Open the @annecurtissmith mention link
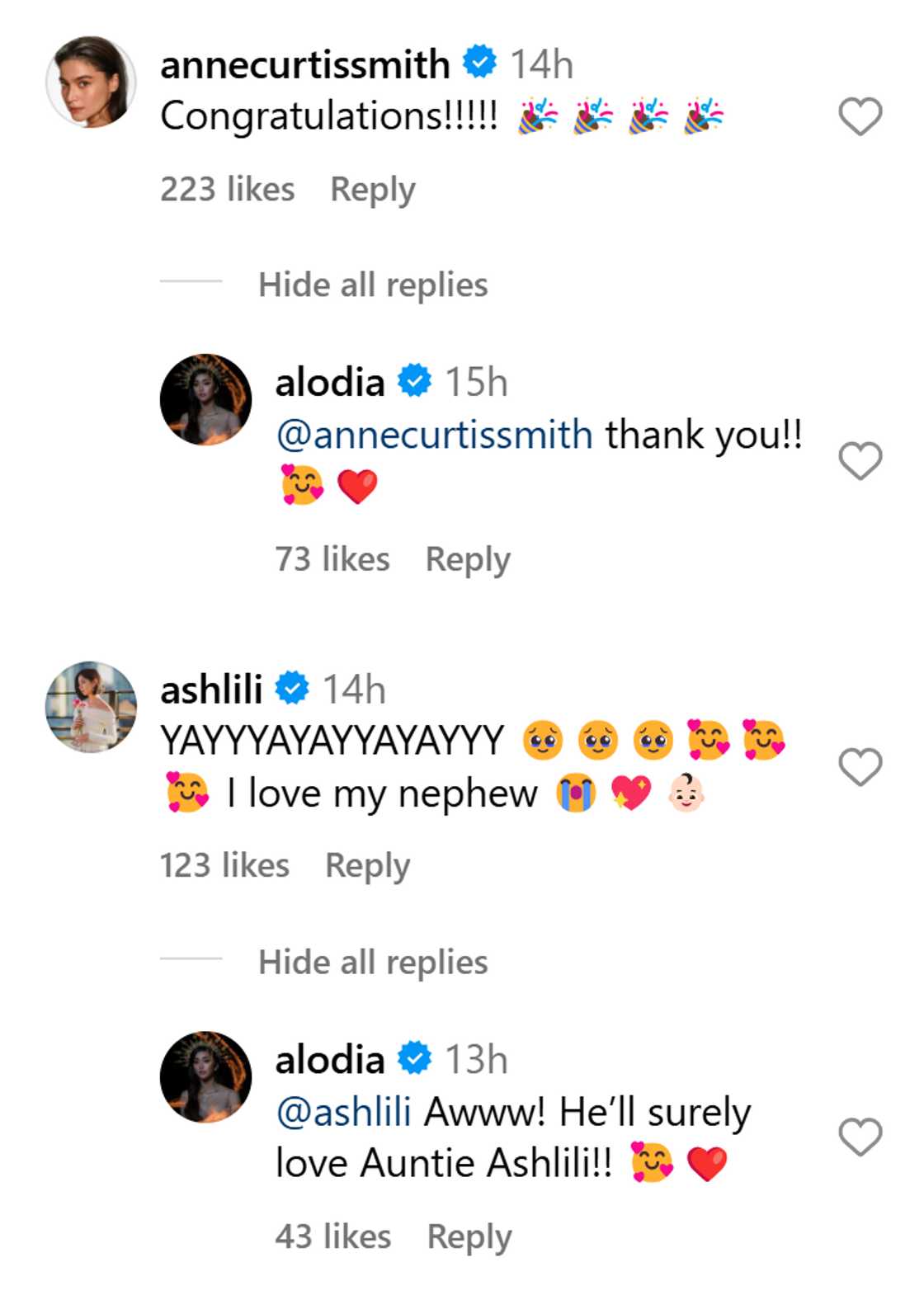 click(434, 435)
